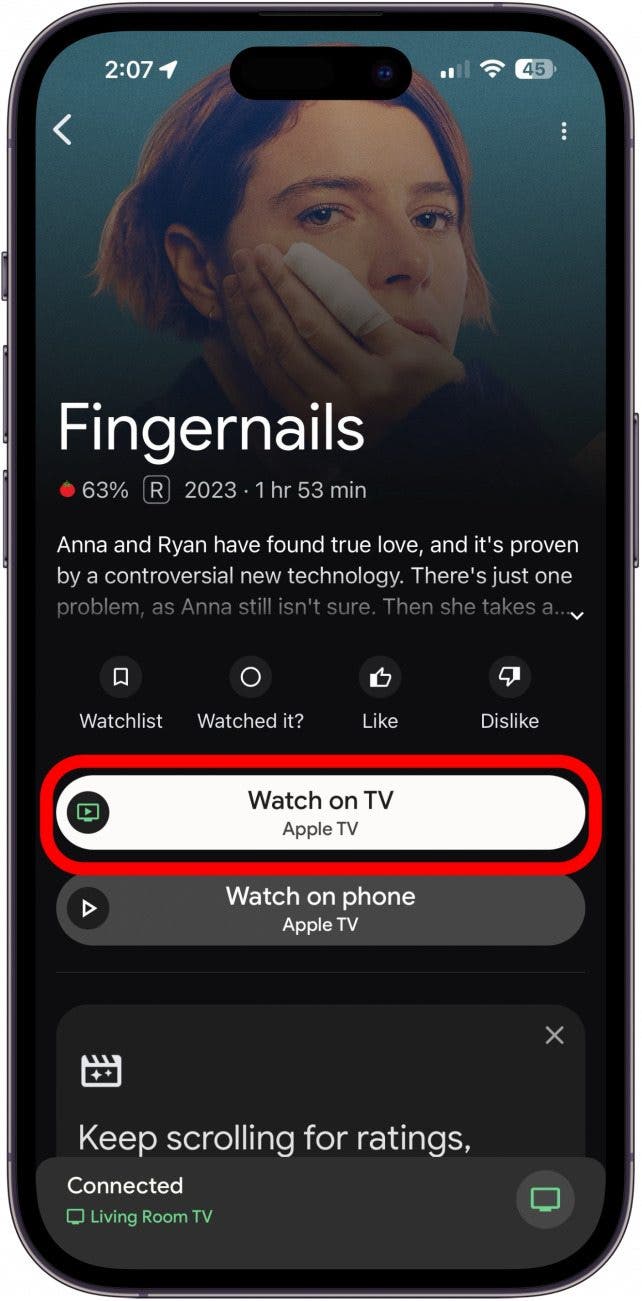Screen dimensions: 642x1301
Task: Open the green TV remote button
Action: (545, 1199)
